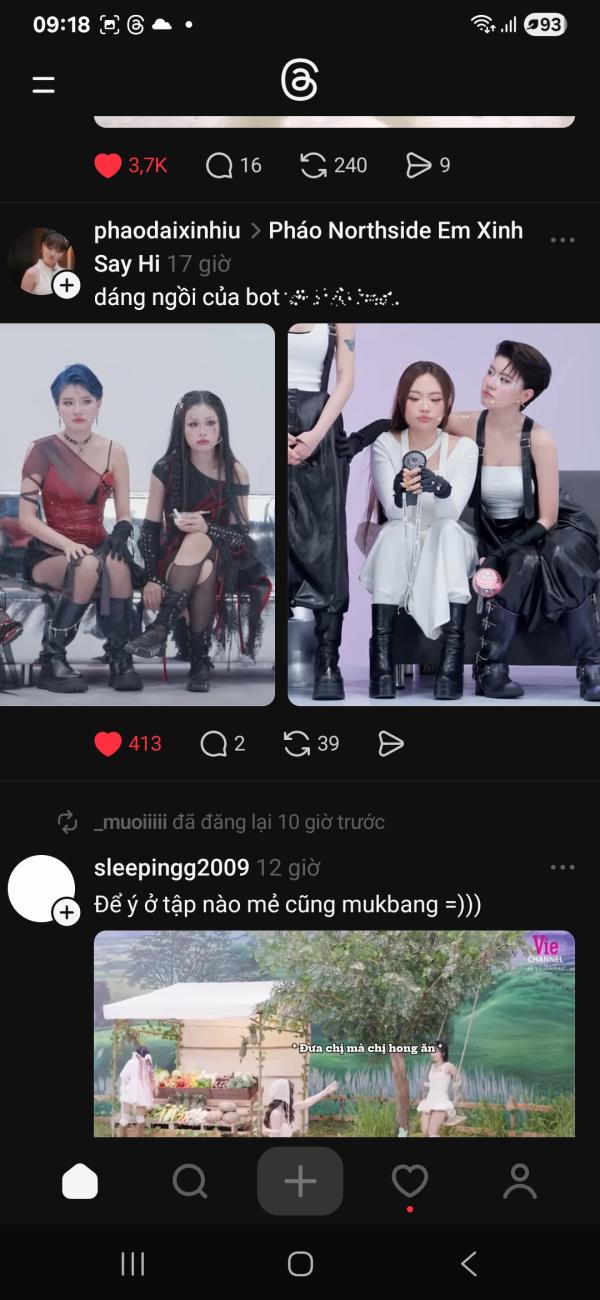Open the hamburger menu at top
The width and height of the screenshot is (600, 1300).
click(x=43, y=84)
